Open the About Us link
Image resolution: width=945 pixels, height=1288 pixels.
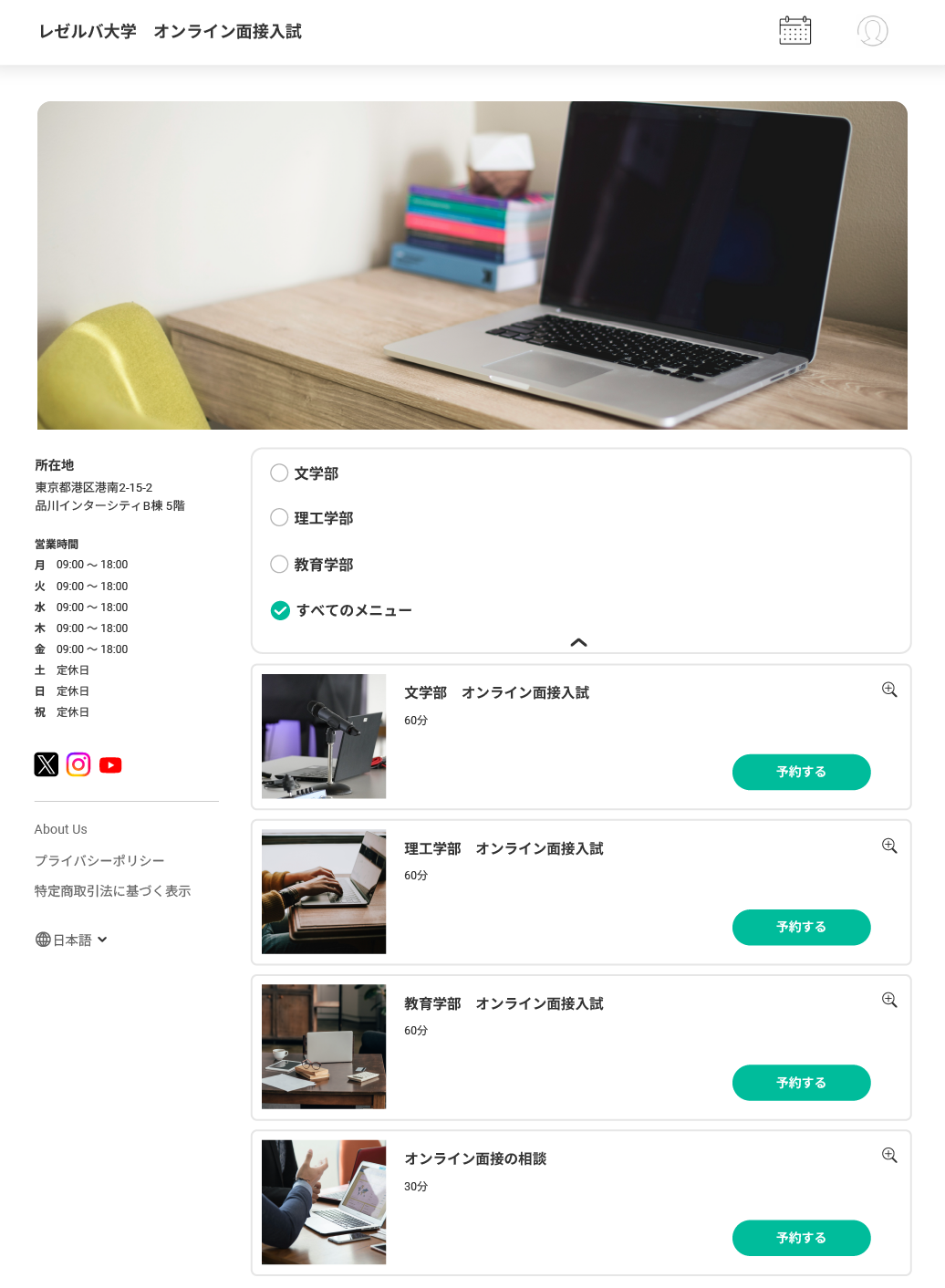tap(61, 829)
